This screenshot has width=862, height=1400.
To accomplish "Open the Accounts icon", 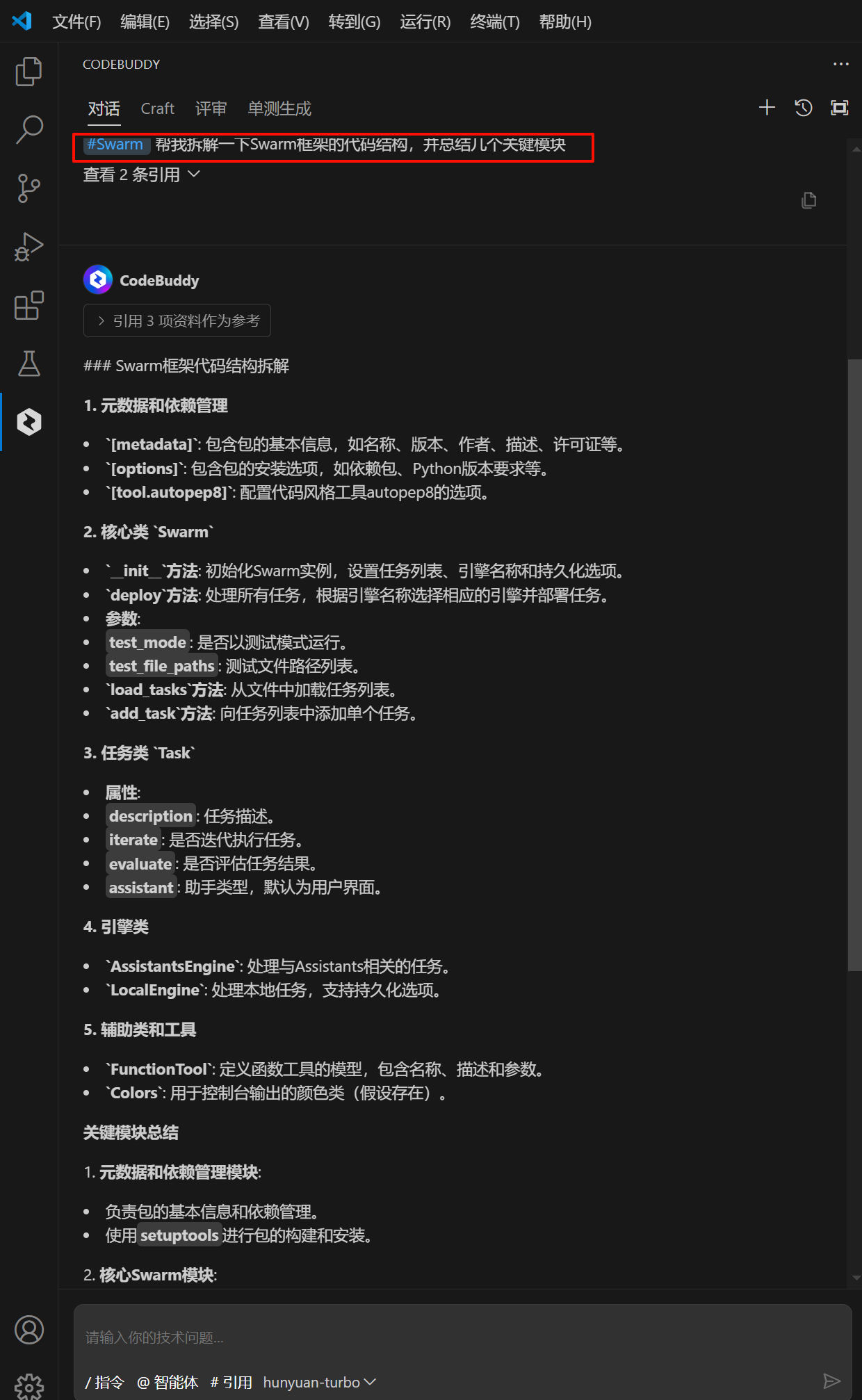I will click(x=29, y=1330).
